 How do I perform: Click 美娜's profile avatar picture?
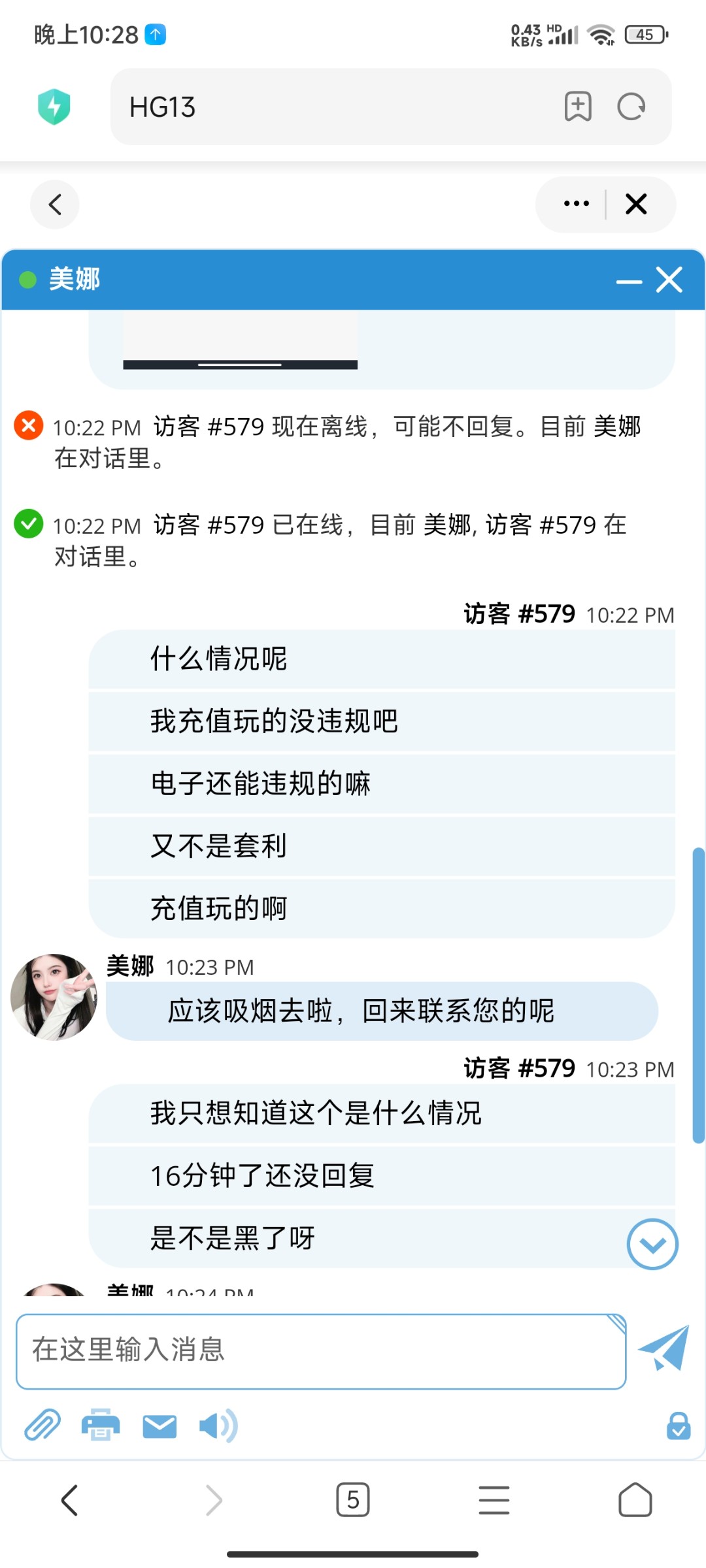[x=53, y=996]
